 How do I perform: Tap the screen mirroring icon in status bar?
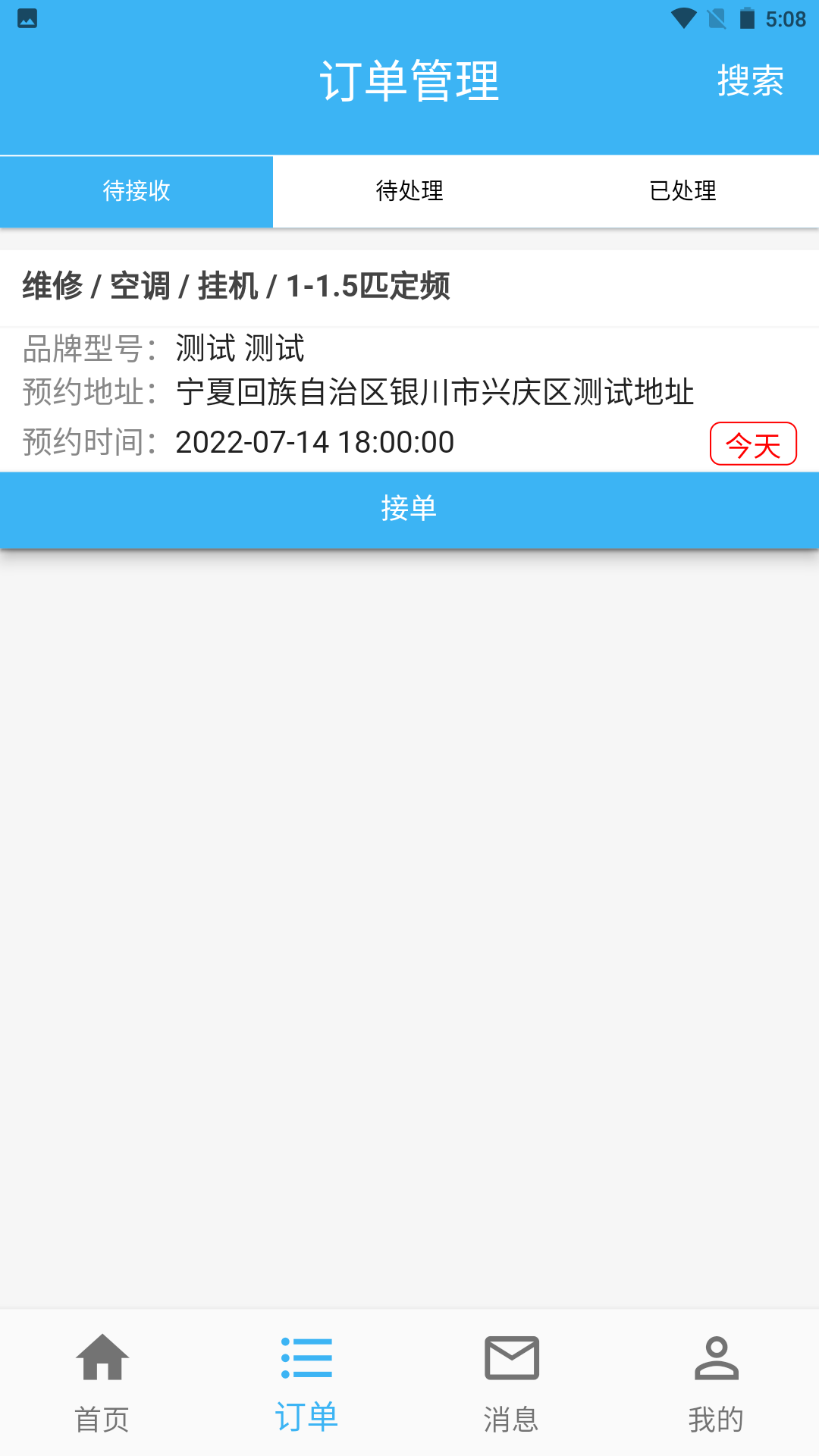click(715, 17)
